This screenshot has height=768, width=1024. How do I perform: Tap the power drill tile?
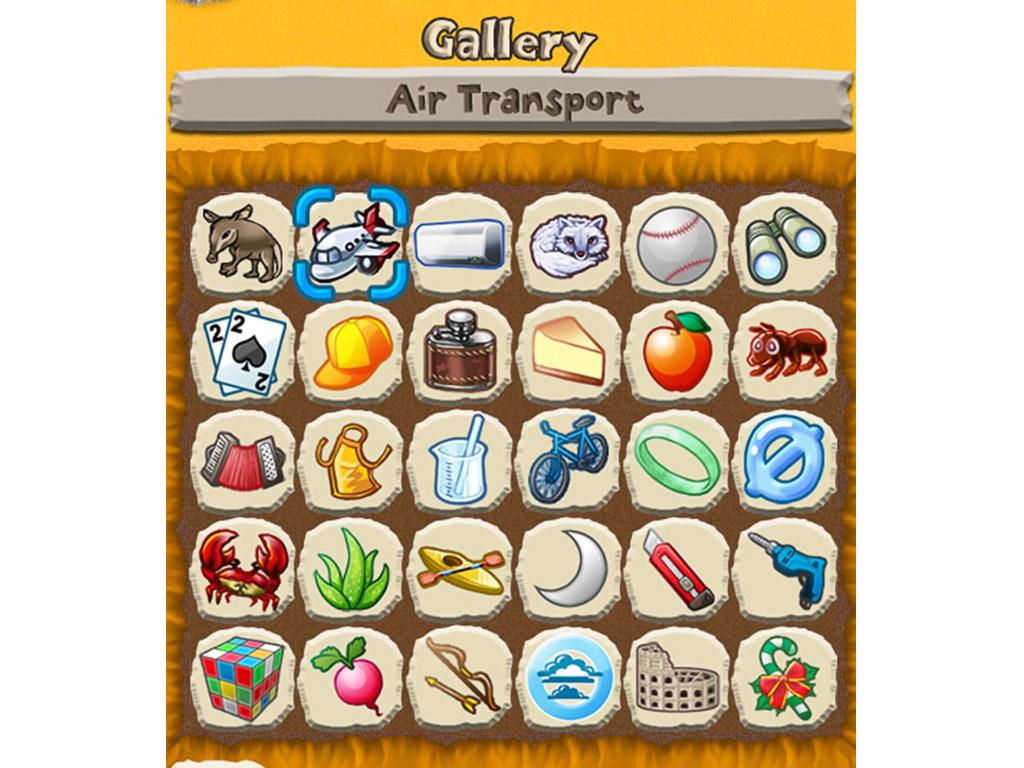click(x=786, y=570)
